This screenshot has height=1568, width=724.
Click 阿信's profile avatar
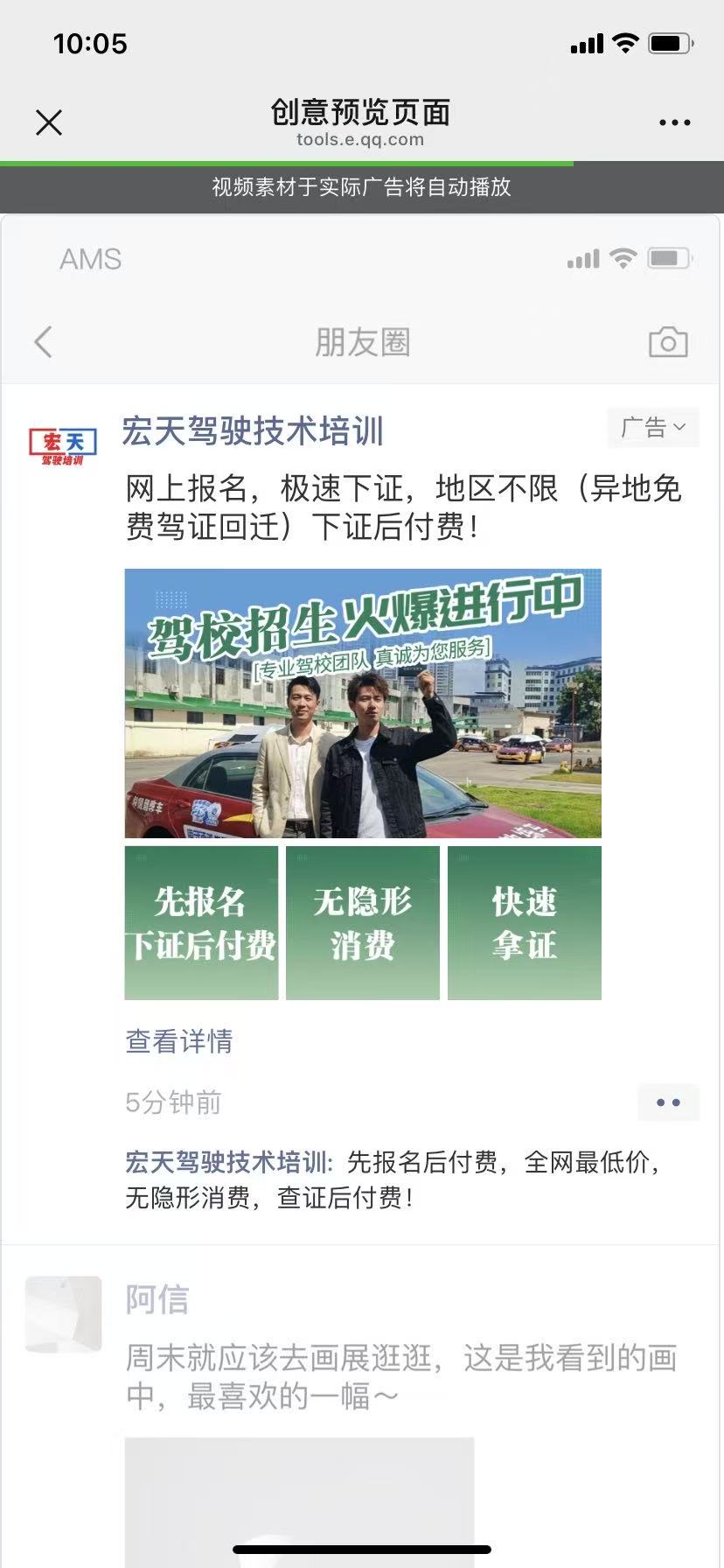(x=61, y=1313)
